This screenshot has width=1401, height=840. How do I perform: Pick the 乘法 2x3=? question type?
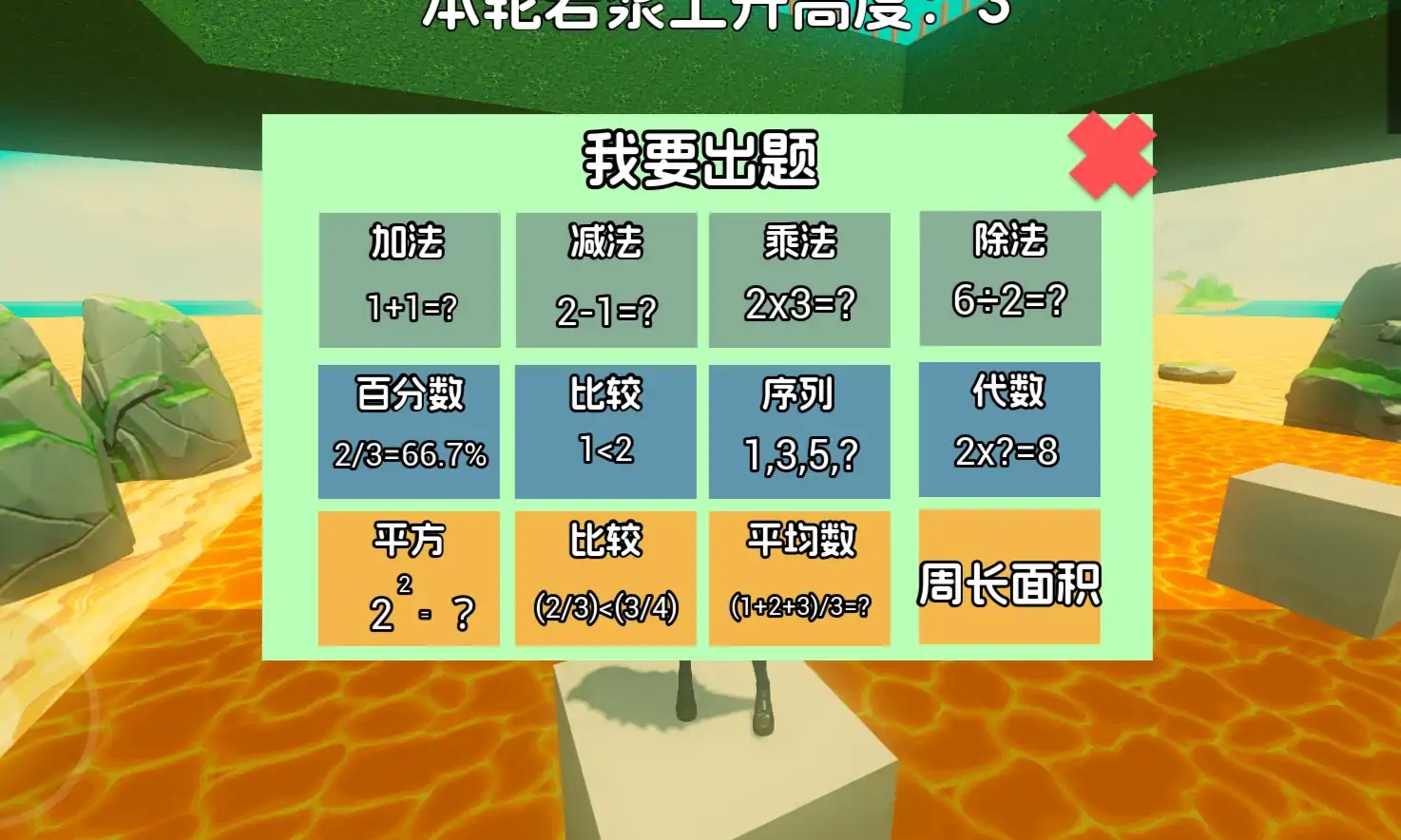pos(799,279)
